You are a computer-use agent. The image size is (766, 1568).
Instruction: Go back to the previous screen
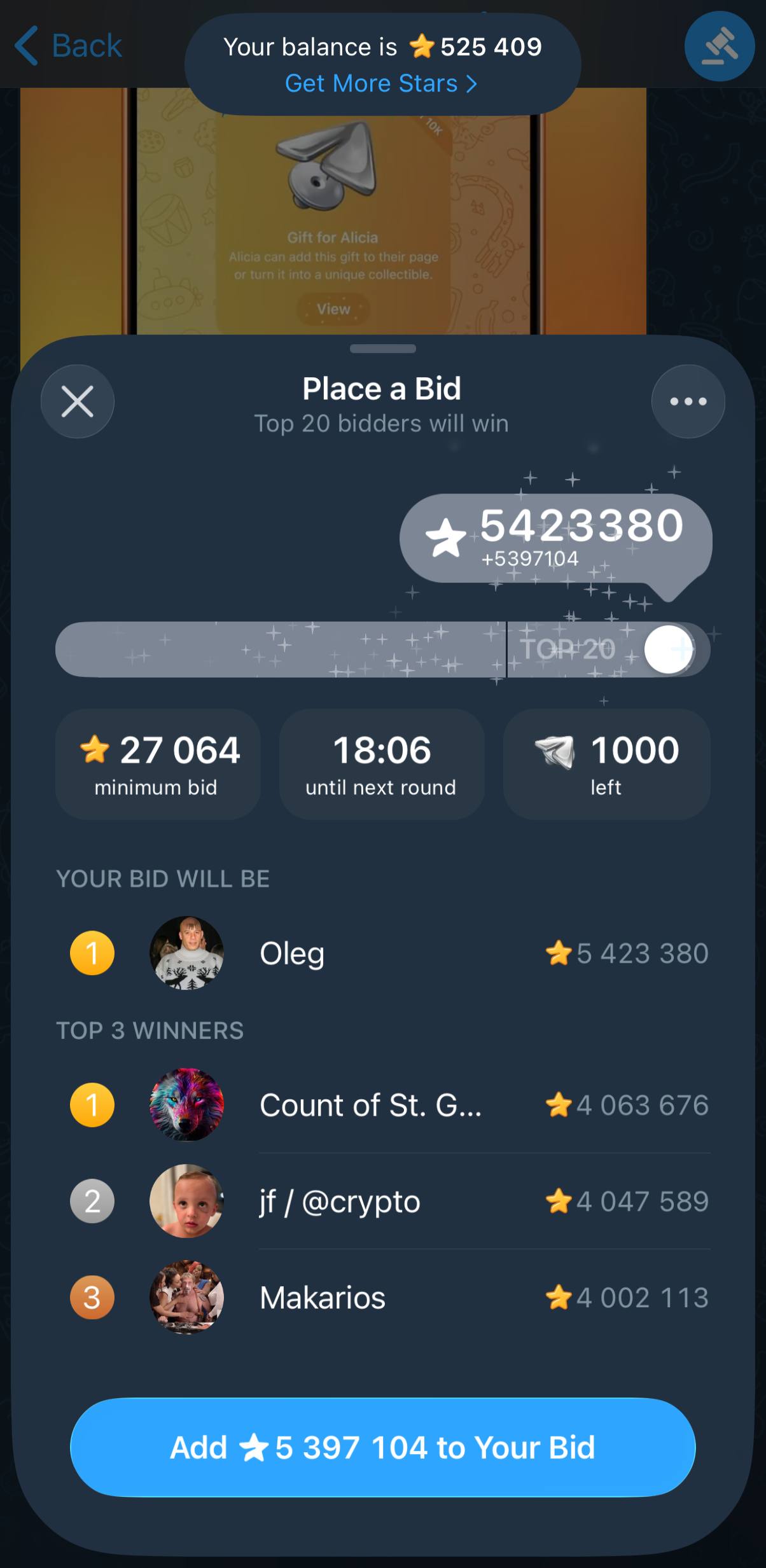(69, 46)
